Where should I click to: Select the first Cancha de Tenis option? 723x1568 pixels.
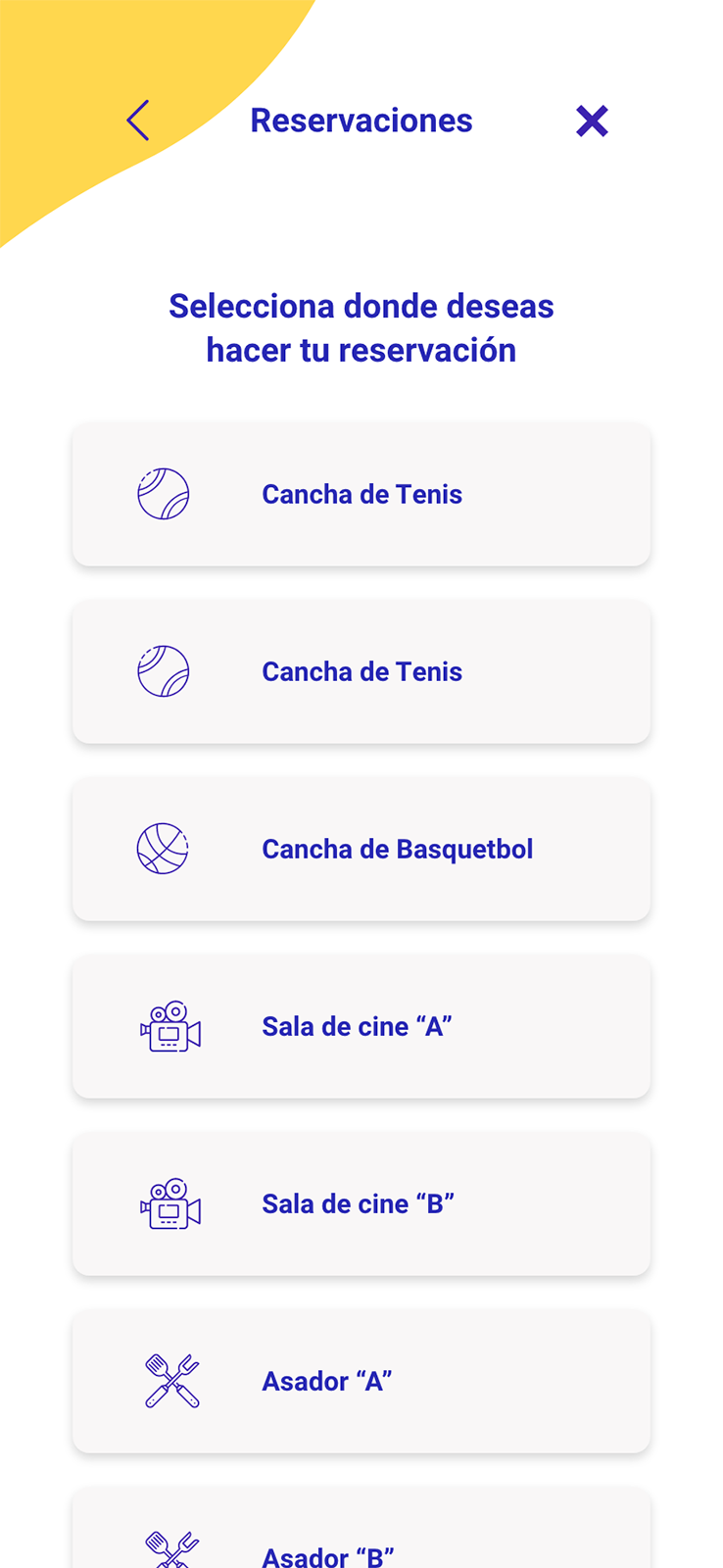[x=361, y=494]
